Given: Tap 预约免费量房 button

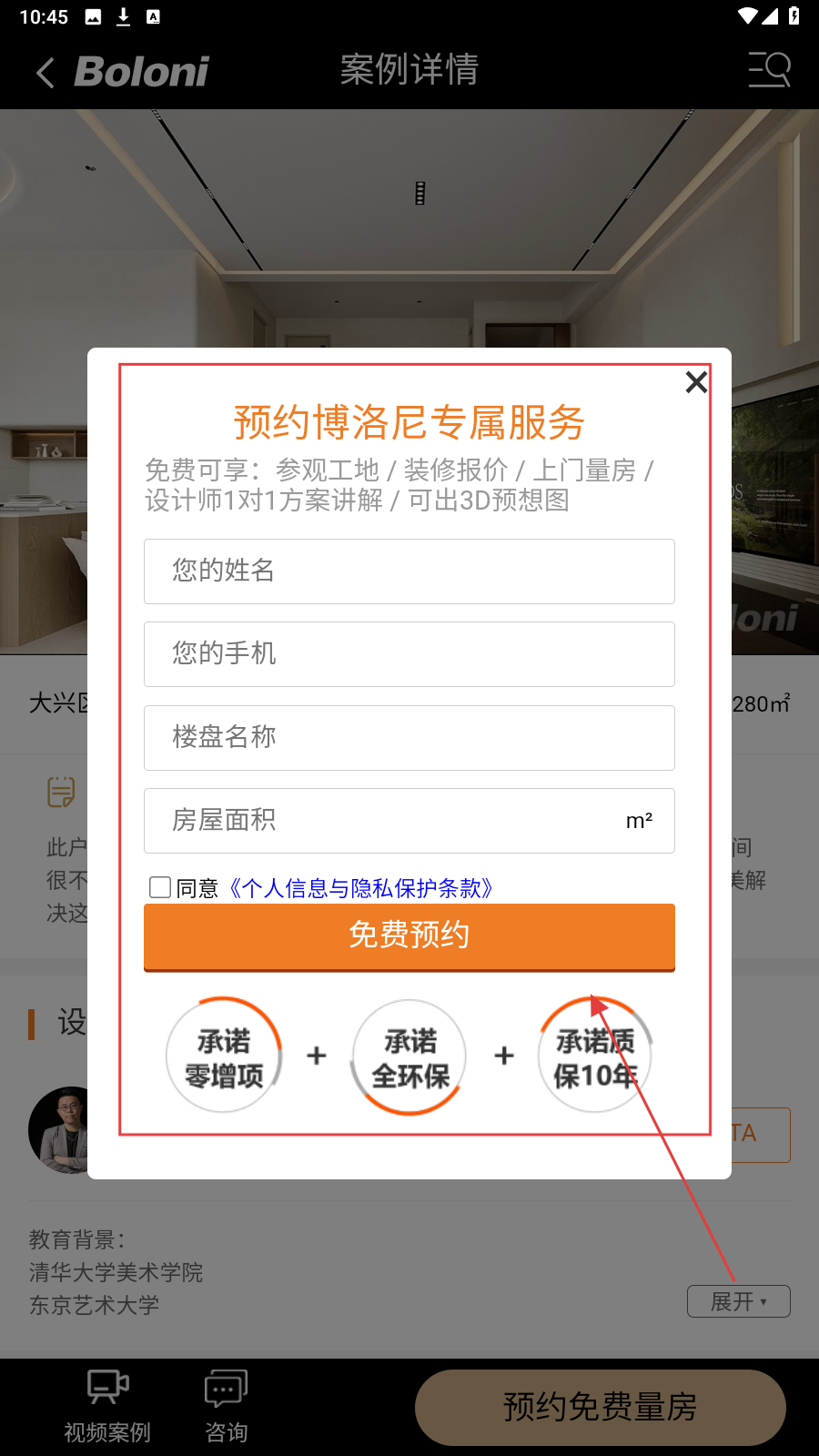Looking at the screenshot, I should click(x=600, y=1407).
